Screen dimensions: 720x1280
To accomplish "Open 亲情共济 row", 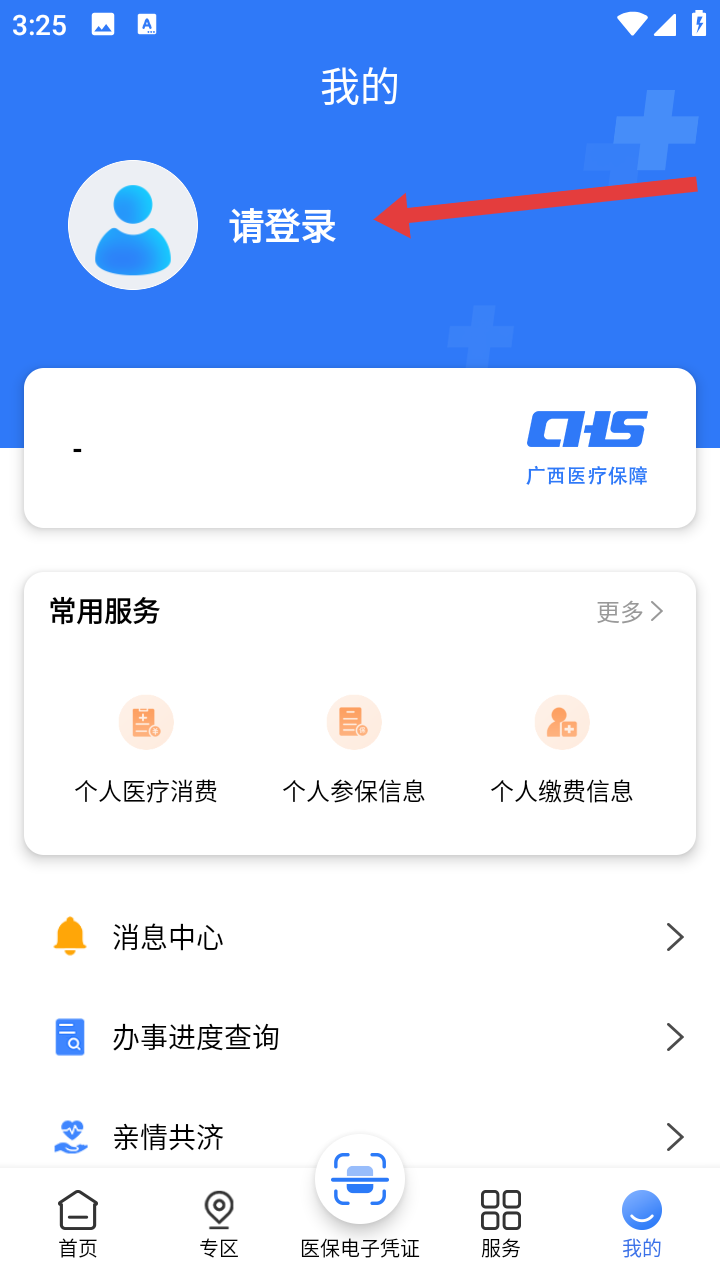I will point(360,1137).
